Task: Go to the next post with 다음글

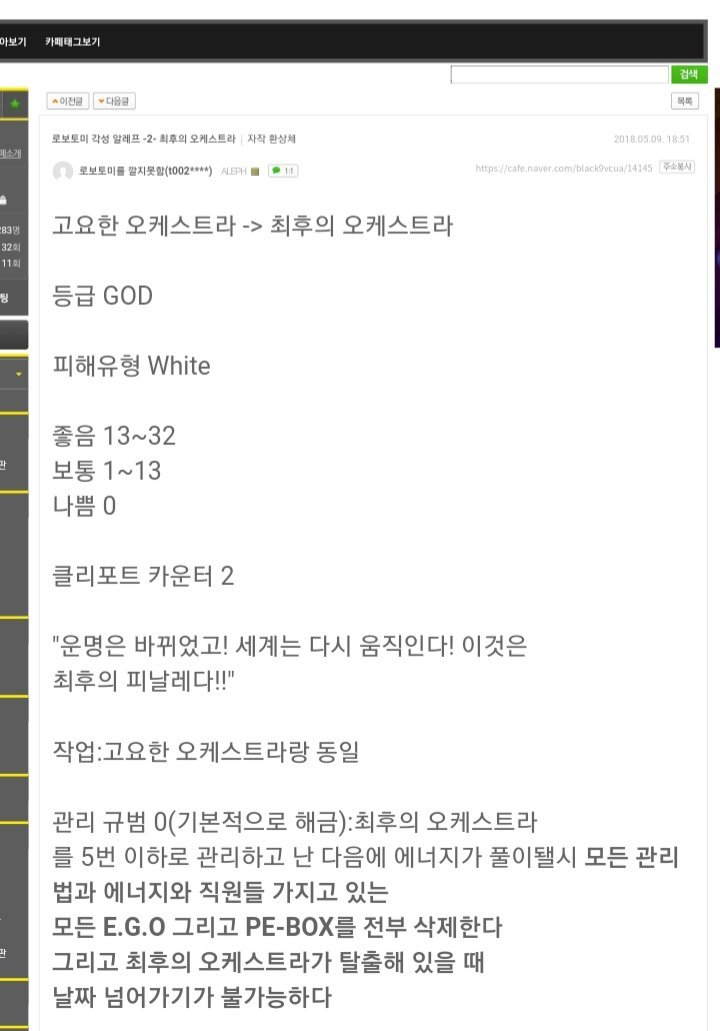Action: click(114, 101)
